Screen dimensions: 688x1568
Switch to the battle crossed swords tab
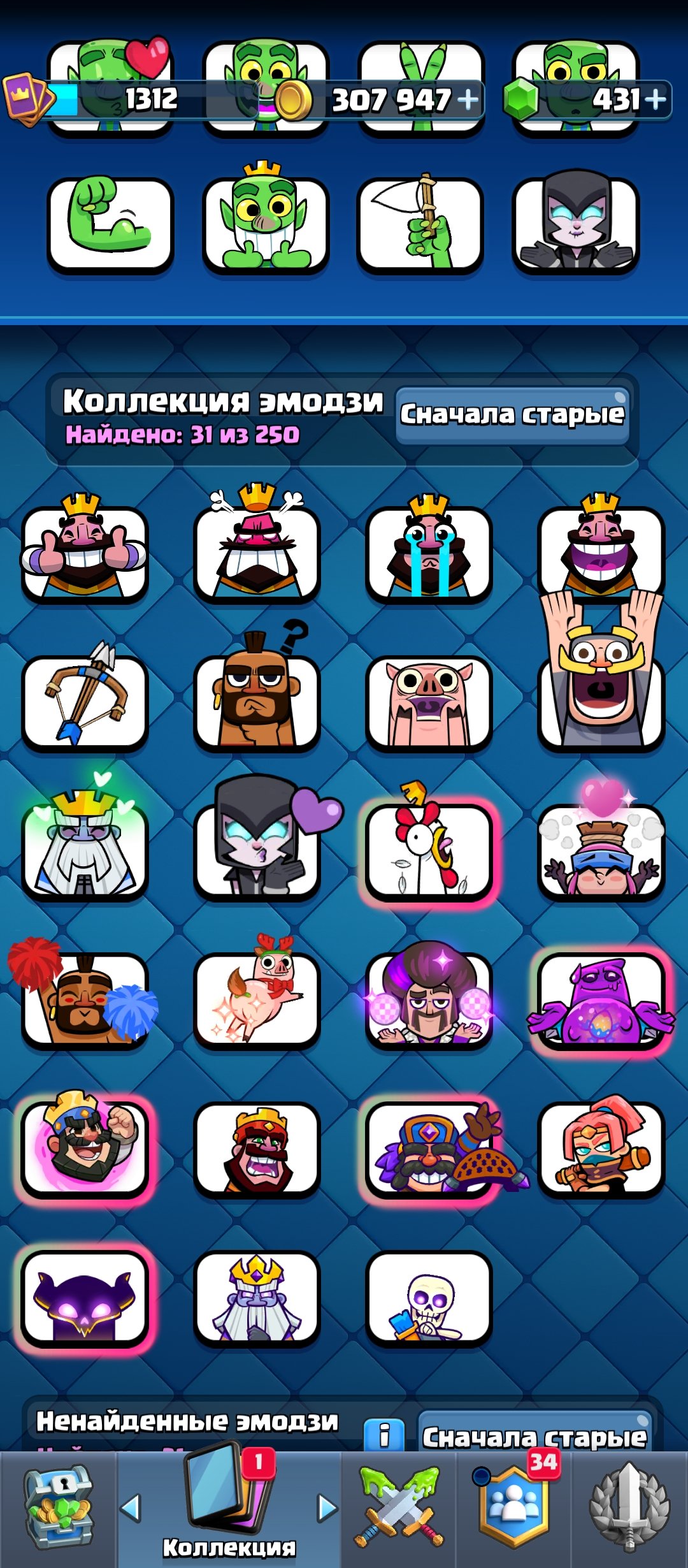[399, 1506]
